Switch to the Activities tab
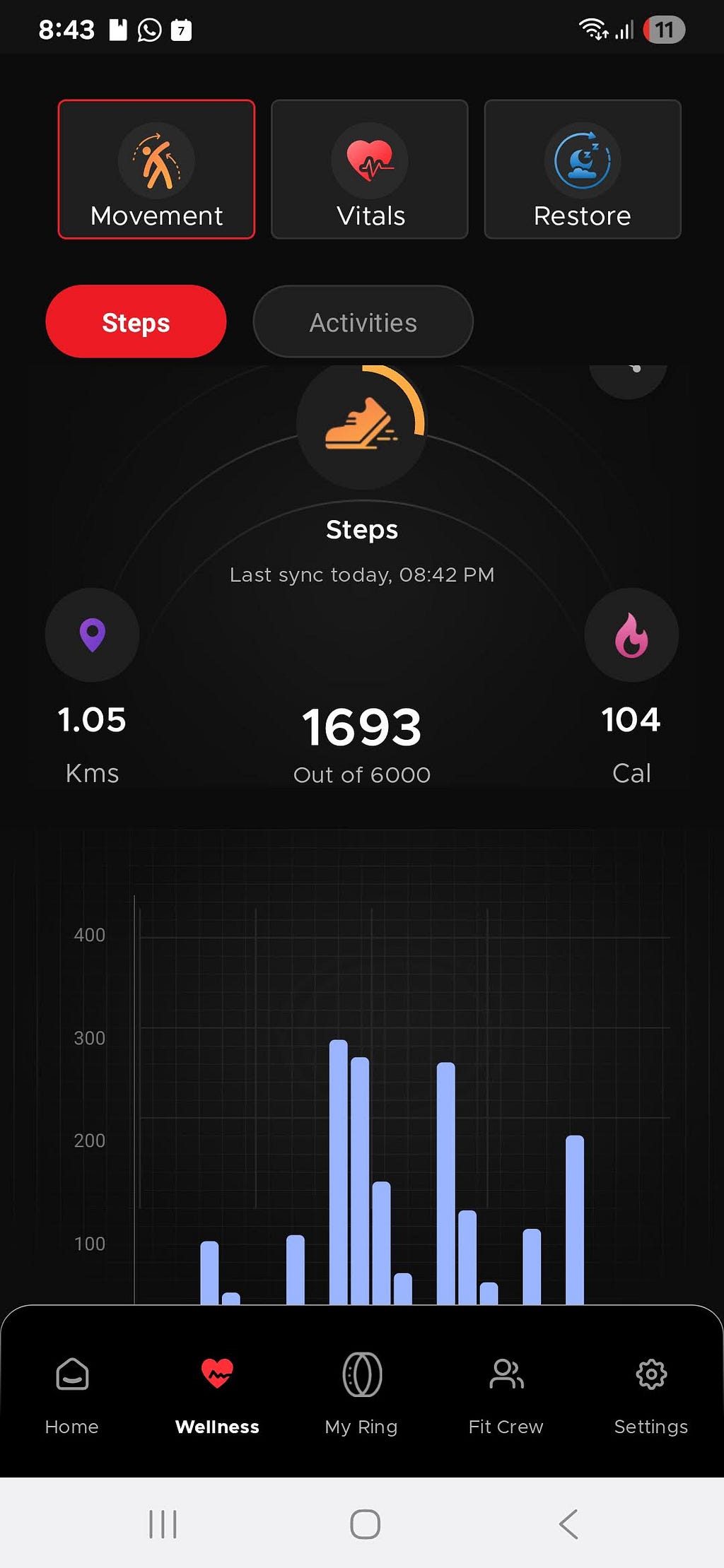Screen dimensions: 724x1568 coord(363,322)
